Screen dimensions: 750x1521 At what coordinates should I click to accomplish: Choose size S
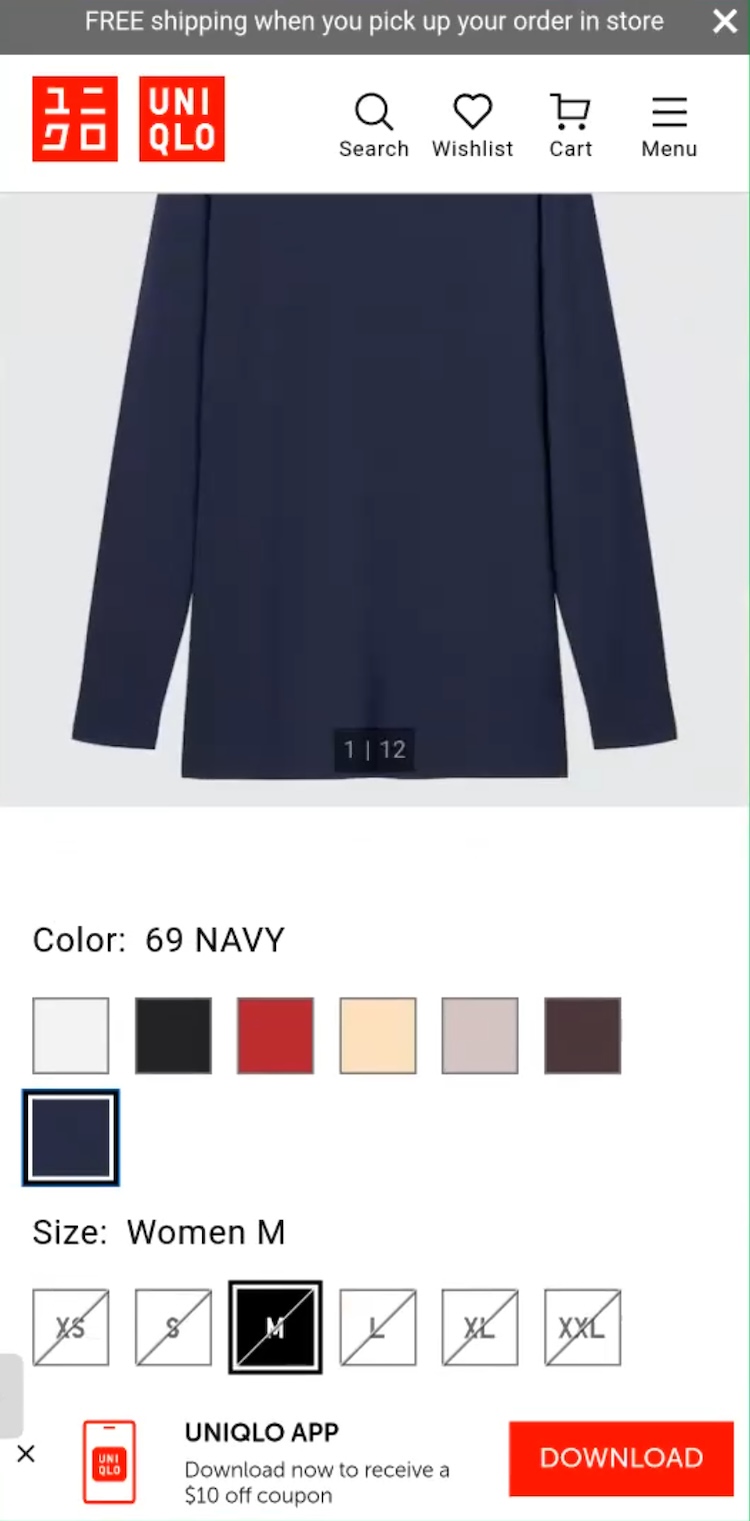pos(173,1327)
